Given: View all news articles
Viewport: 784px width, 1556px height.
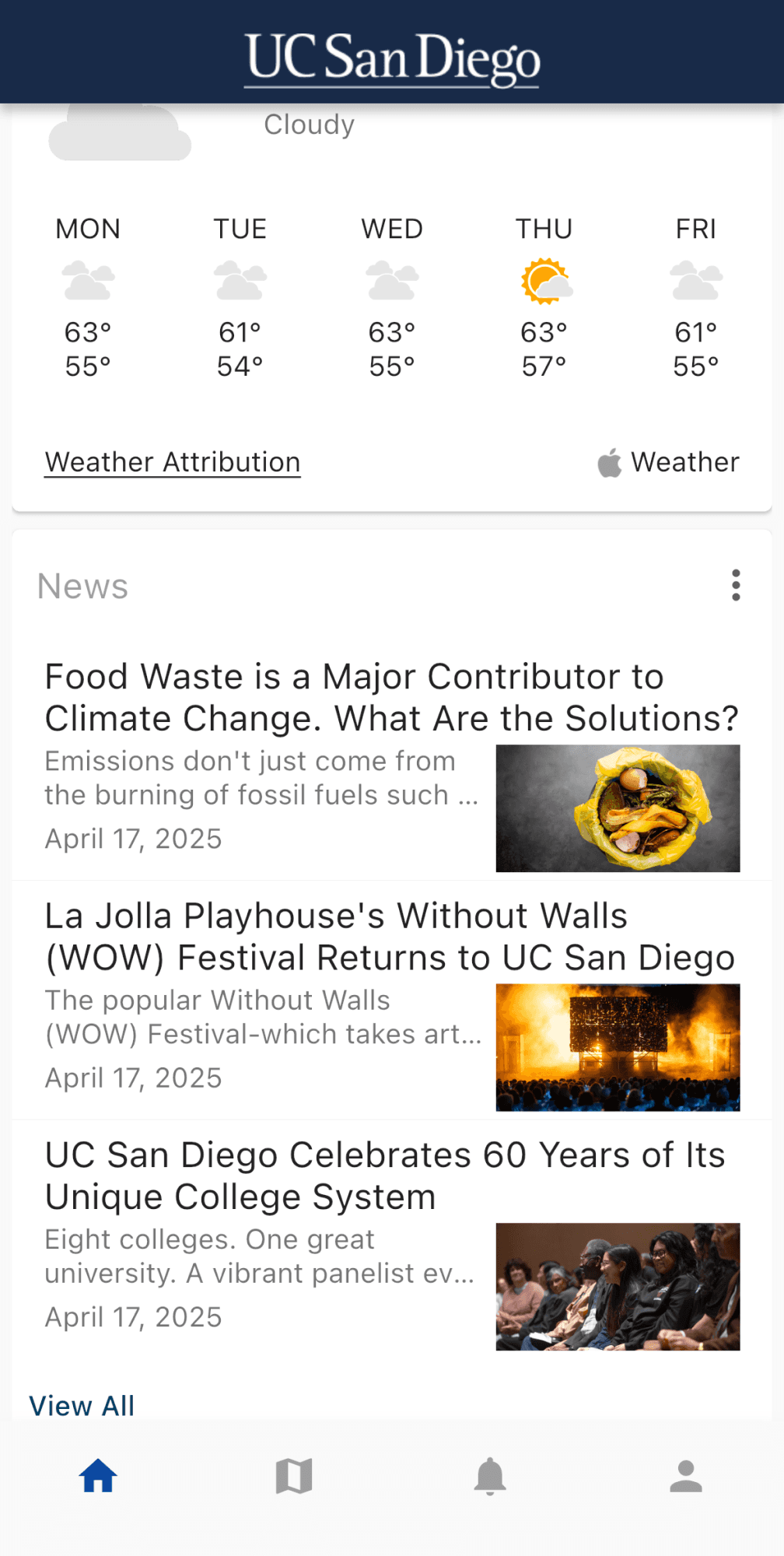Looking at the screenshot, I should click(x=82, y=1405).
